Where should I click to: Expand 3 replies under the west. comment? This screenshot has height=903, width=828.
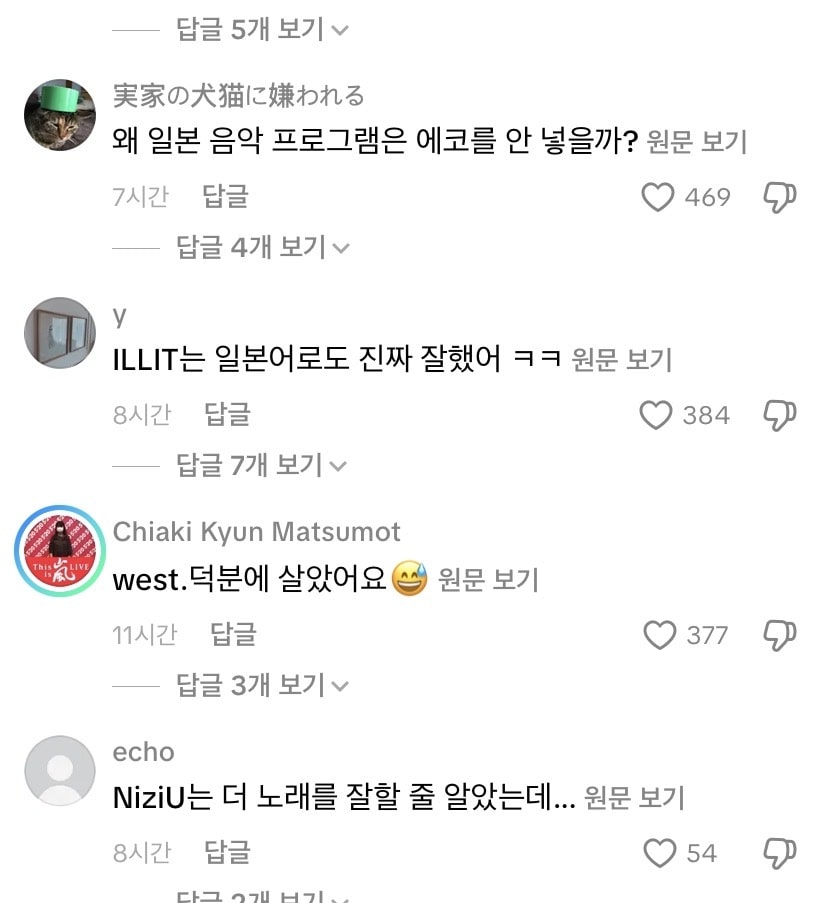click(x=262, y=685)
